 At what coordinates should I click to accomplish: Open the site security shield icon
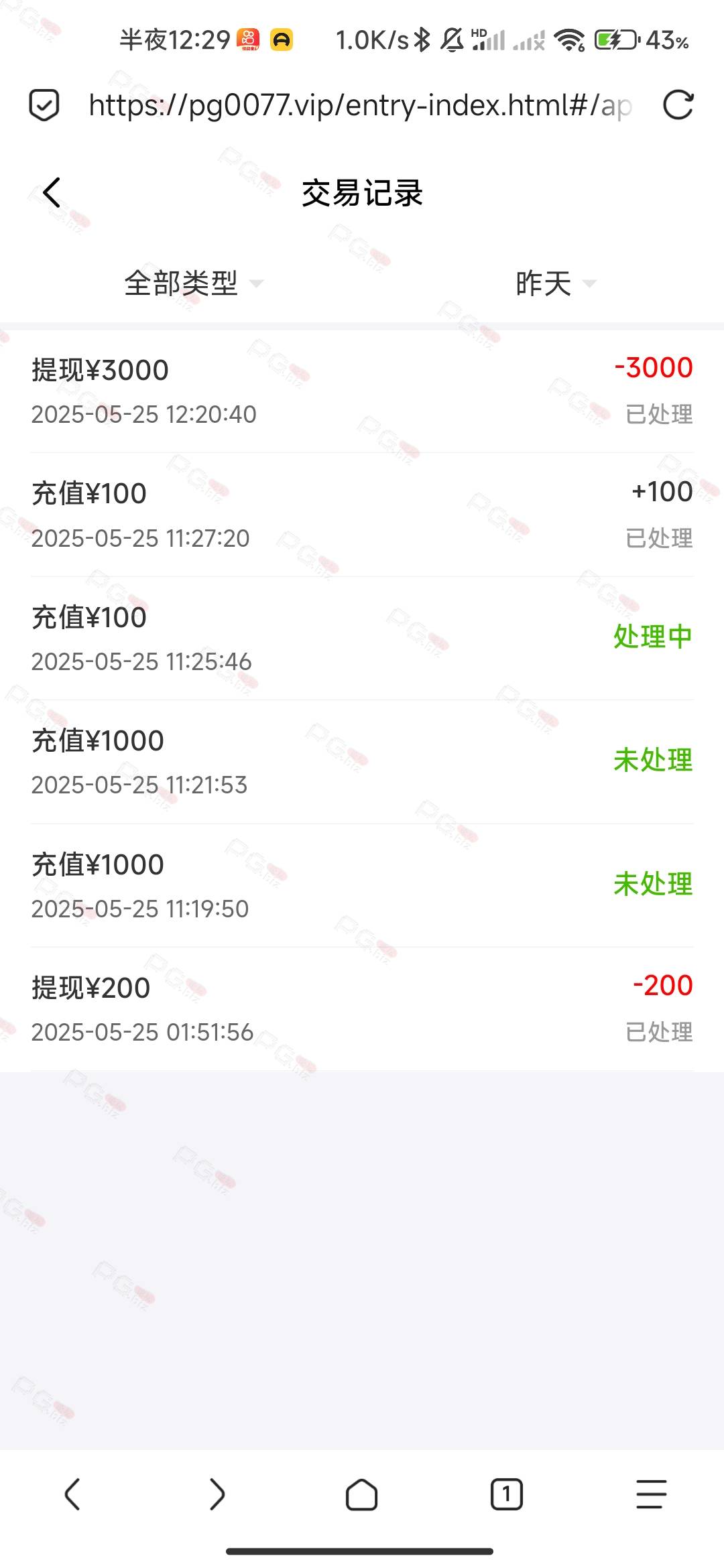point(44,105)
